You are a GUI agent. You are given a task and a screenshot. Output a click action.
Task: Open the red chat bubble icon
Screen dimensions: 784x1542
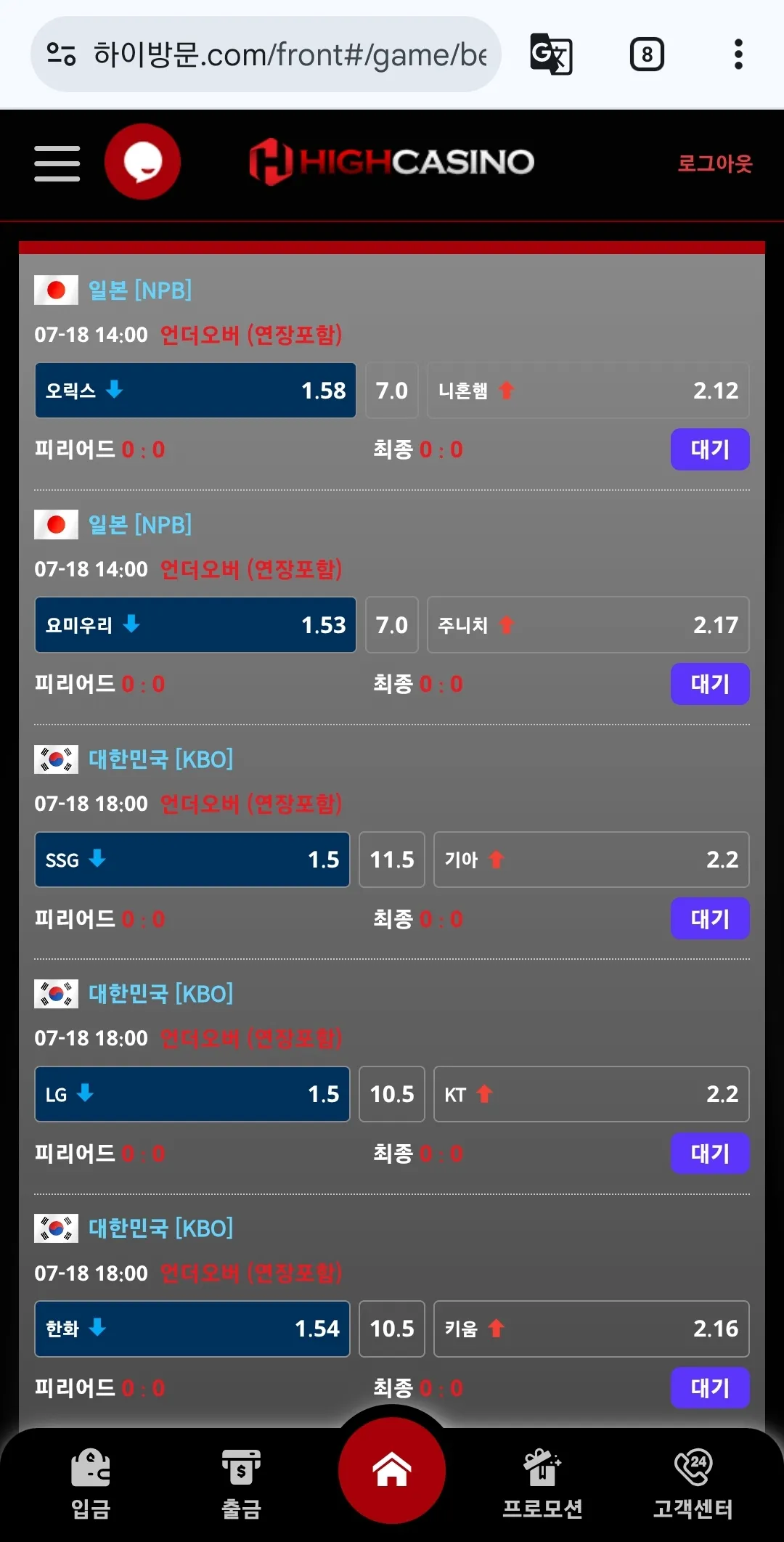point(142,161)
